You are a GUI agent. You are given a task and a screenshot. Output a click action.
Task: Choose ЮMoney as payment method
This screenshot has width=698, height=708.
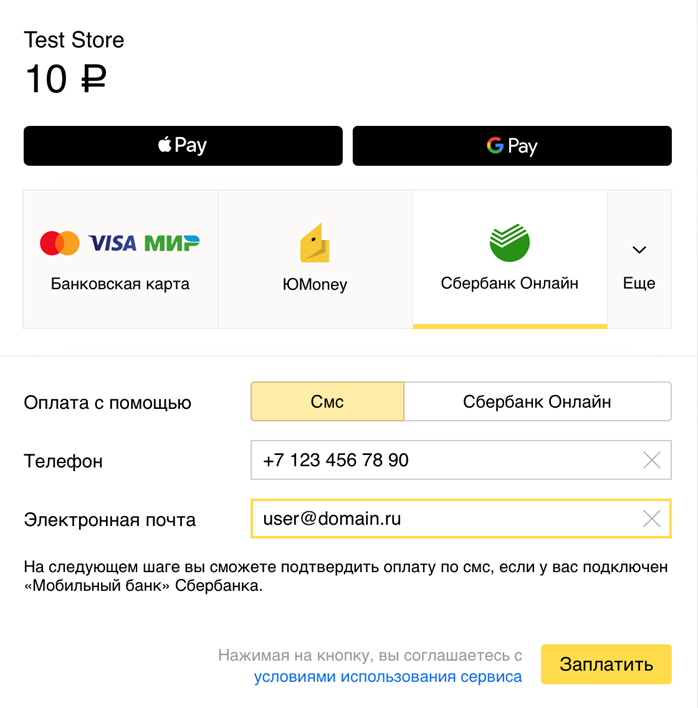tap(315, 259)
